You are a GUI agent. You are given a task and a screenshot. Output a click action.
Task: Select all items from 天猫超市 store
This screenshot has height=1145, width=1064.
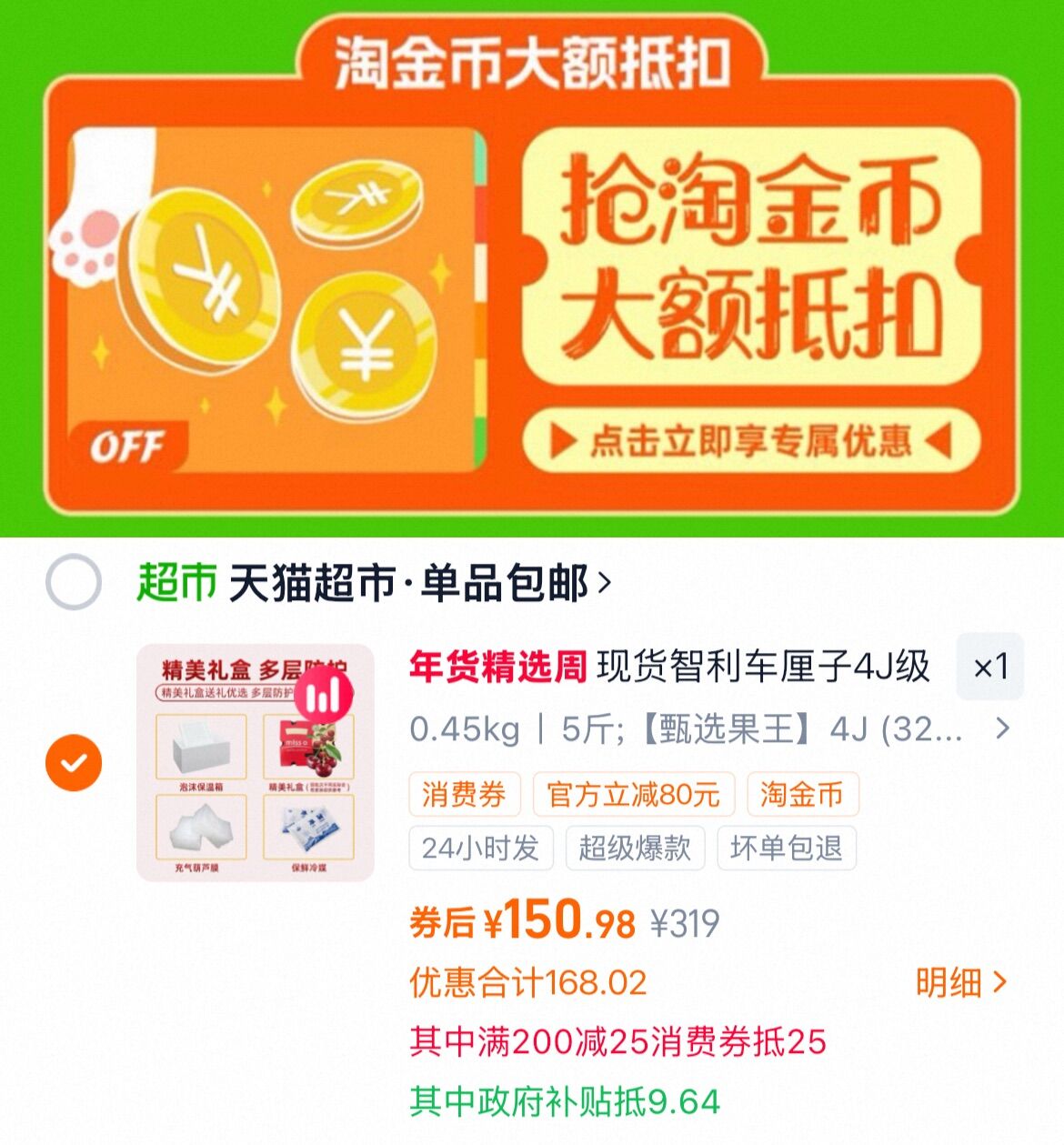(74, 581)
